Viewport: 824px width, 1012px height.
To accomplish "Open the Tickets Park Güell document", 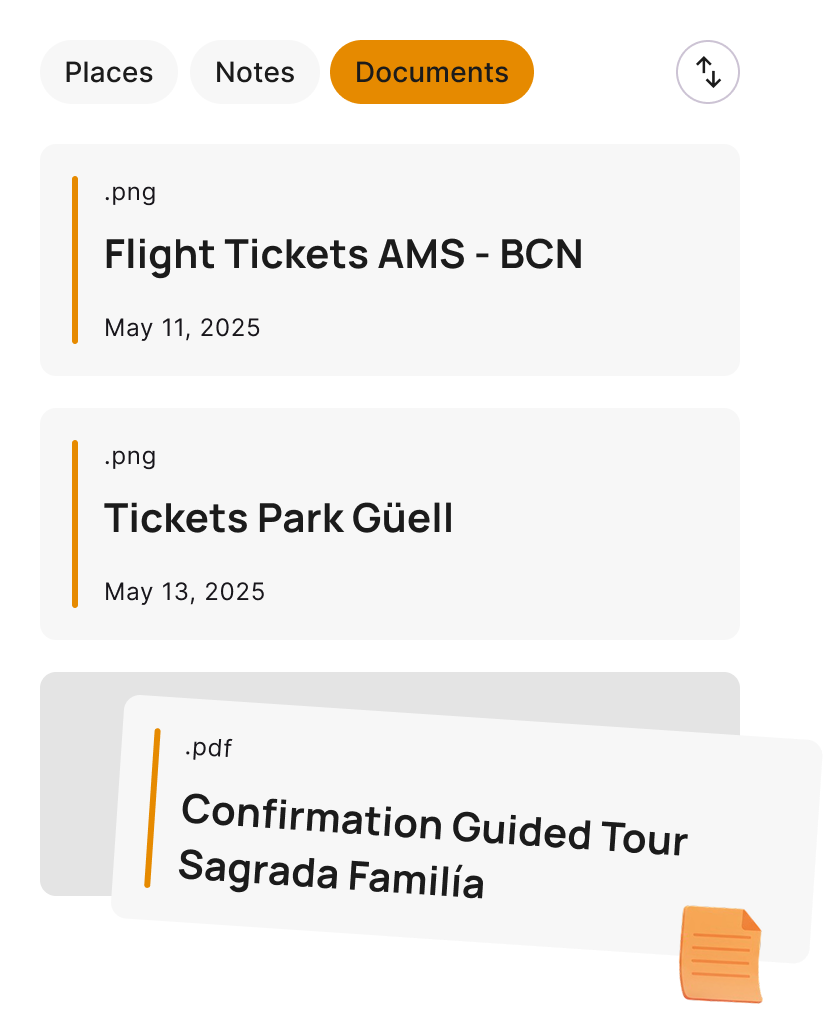I will point(279,518).
